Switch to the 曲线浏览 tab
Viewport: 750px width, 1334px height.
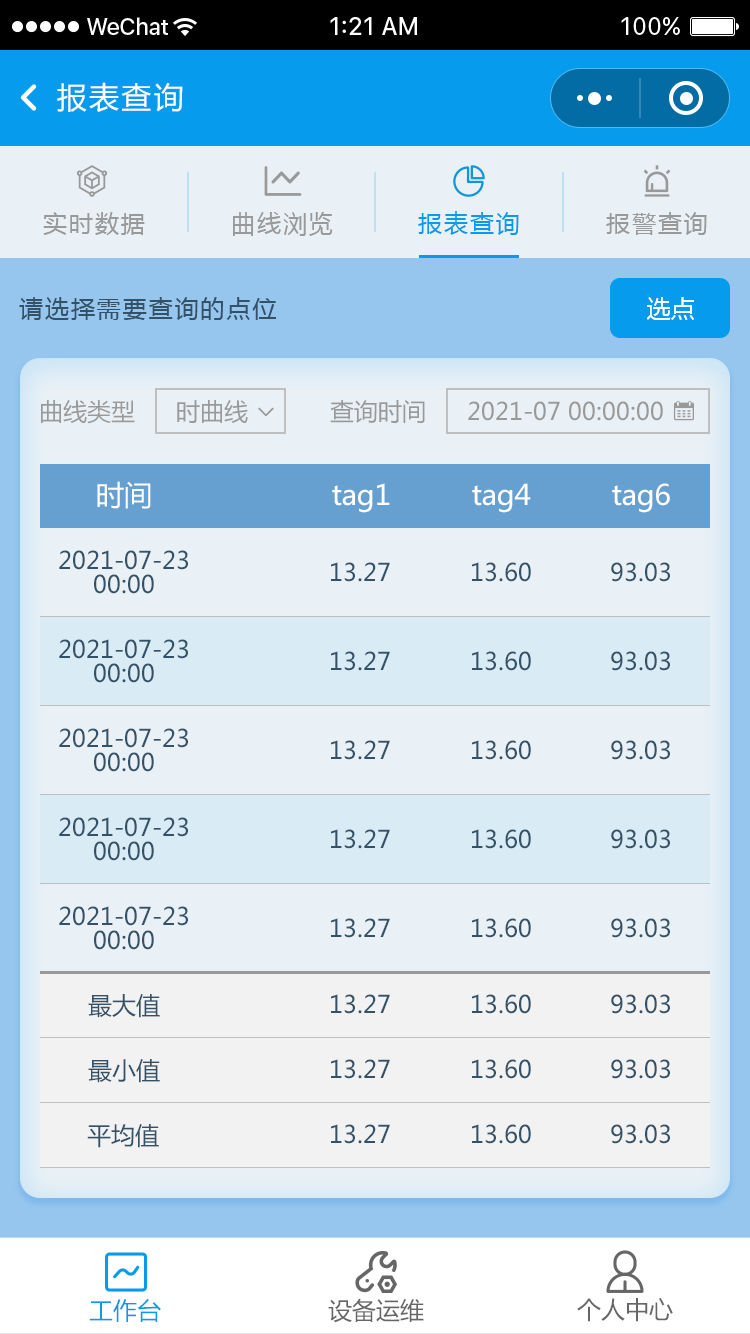(281, 202)
